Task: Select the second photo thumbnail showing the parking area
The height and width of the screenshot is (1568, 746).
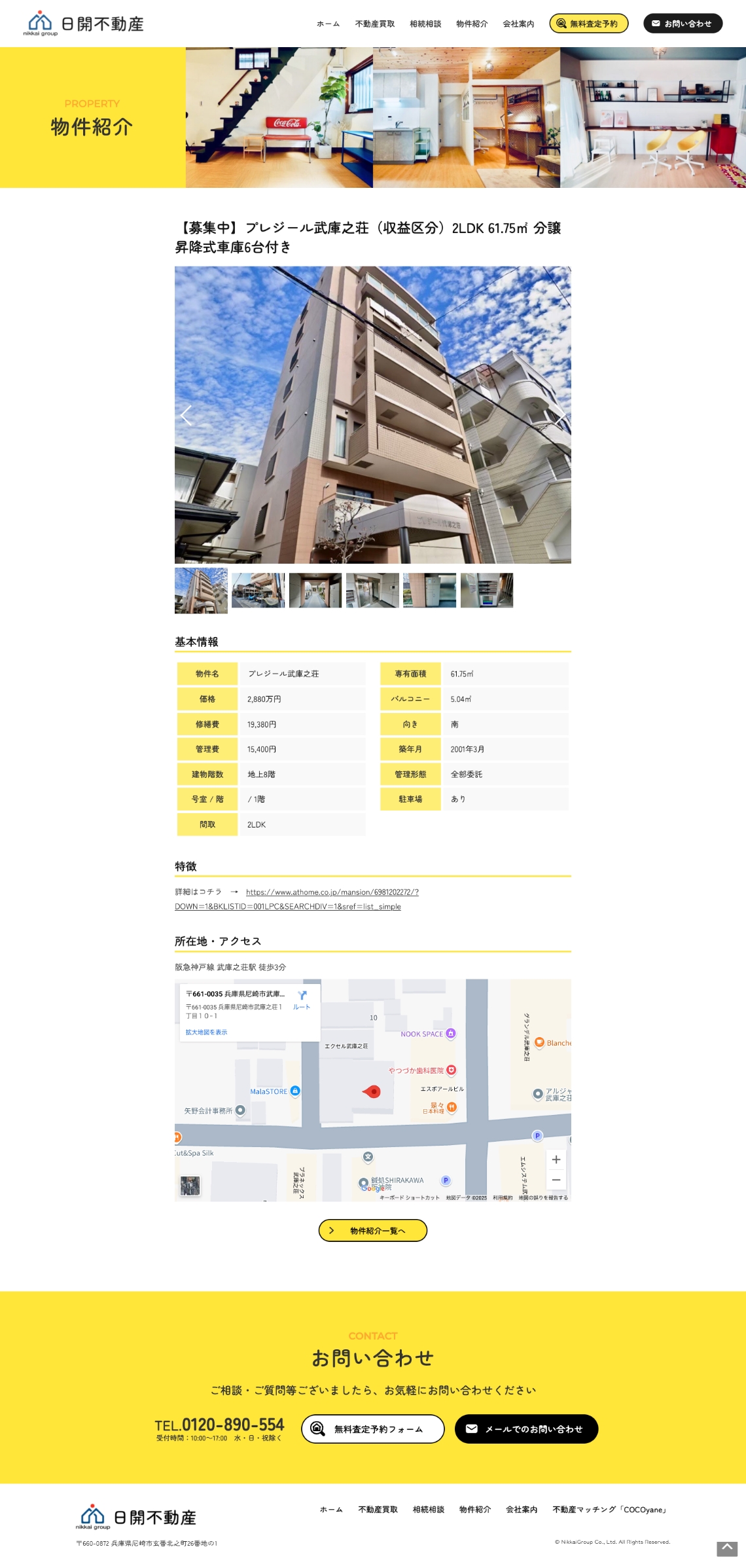Action: 258,590
